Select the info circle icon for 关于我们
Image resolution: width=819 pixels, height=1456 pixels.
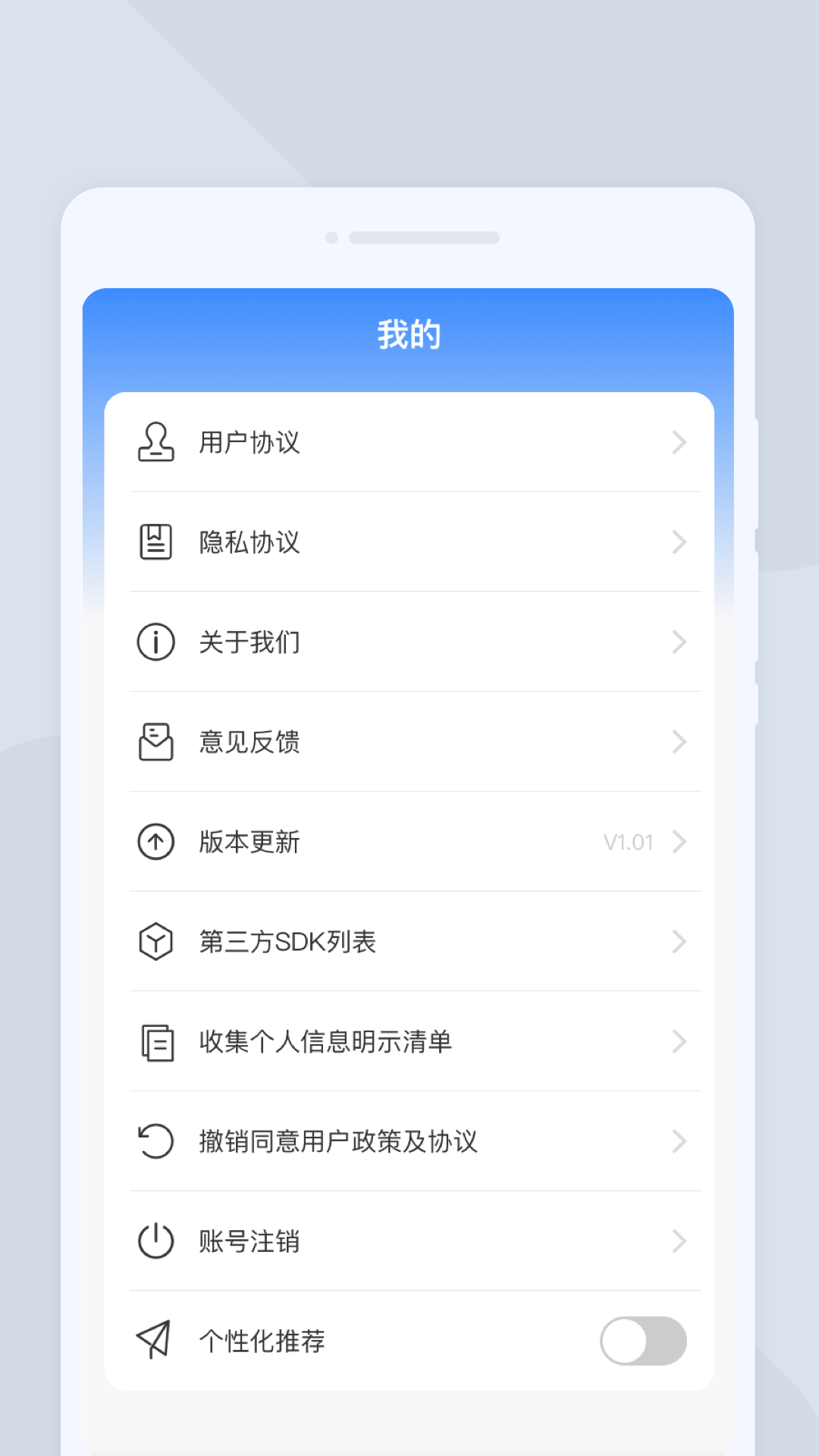155,642
